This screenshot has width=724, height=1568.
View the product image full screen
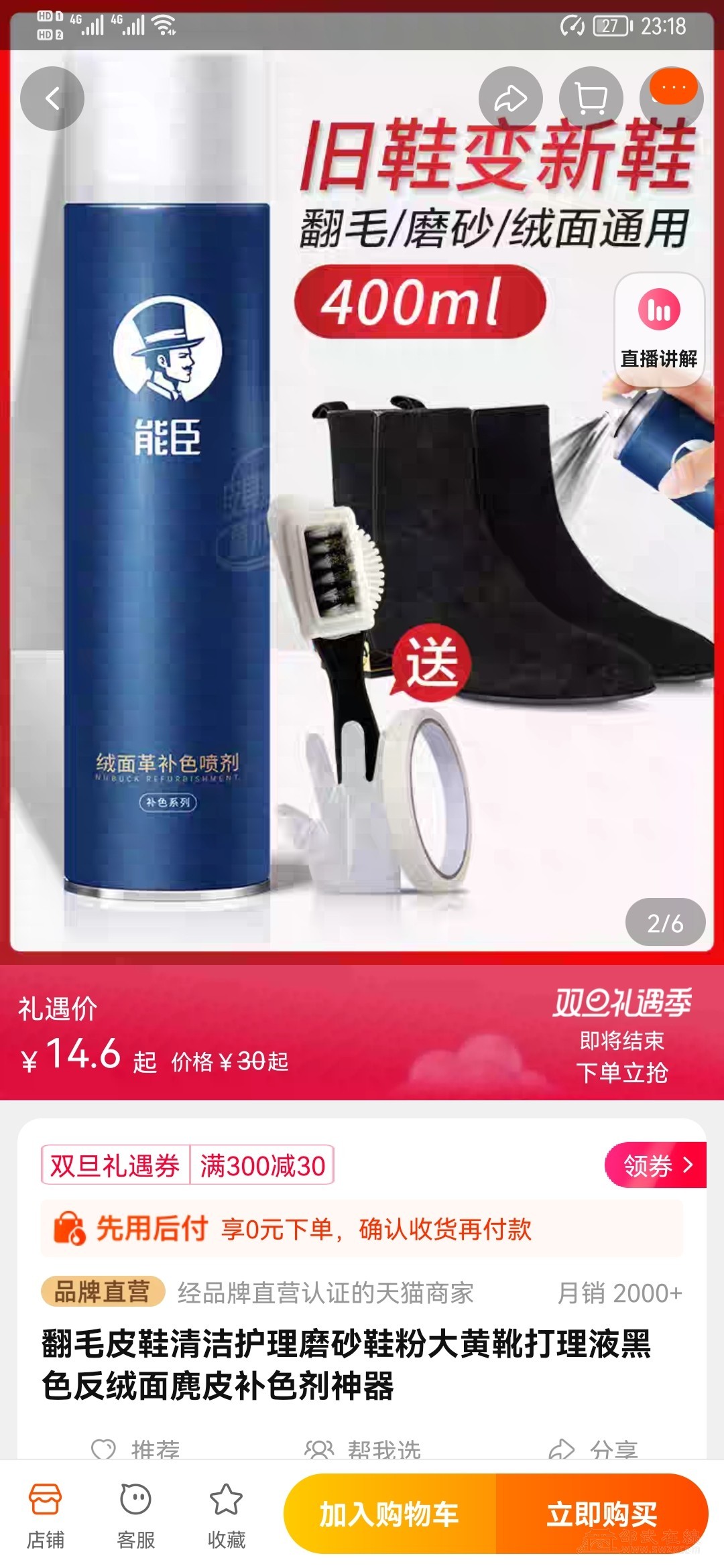362,536
